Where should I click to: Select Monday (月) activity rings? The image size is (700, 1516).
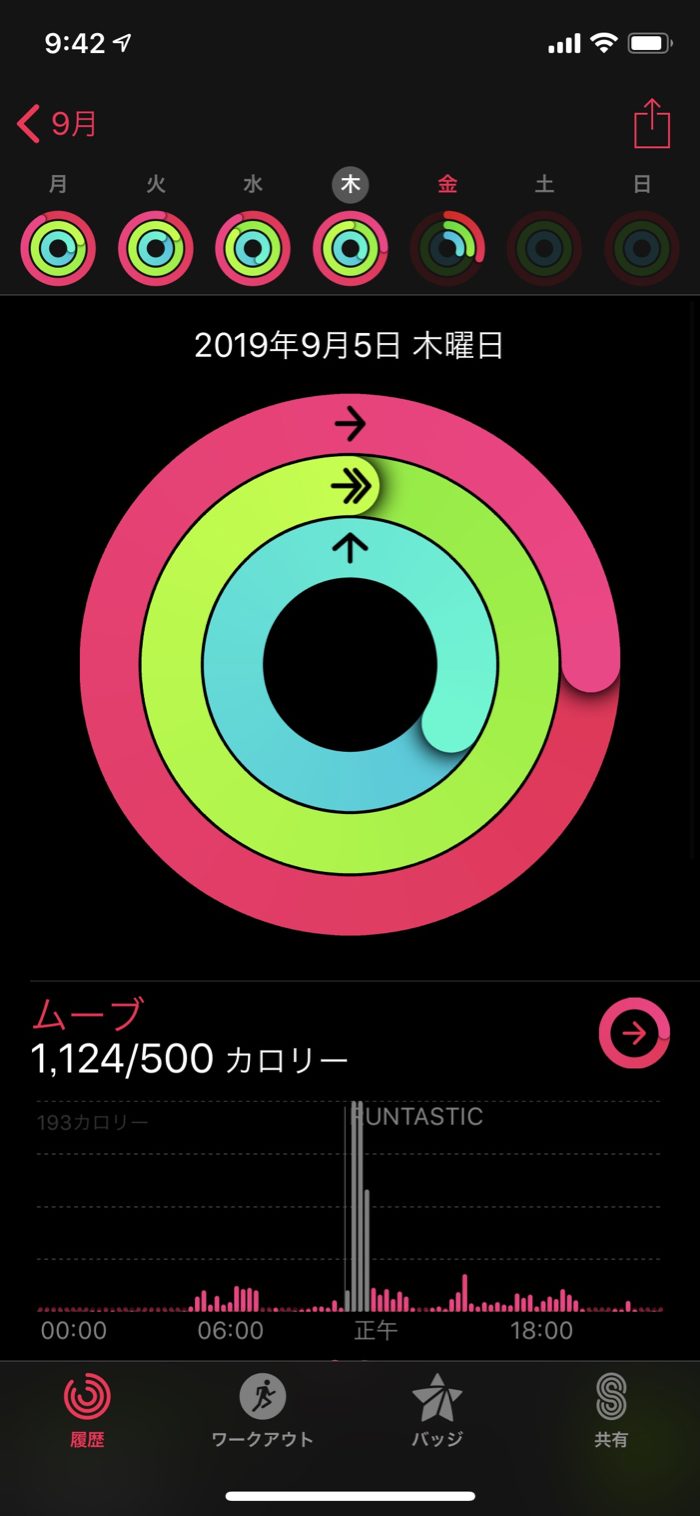click(58, 248)
